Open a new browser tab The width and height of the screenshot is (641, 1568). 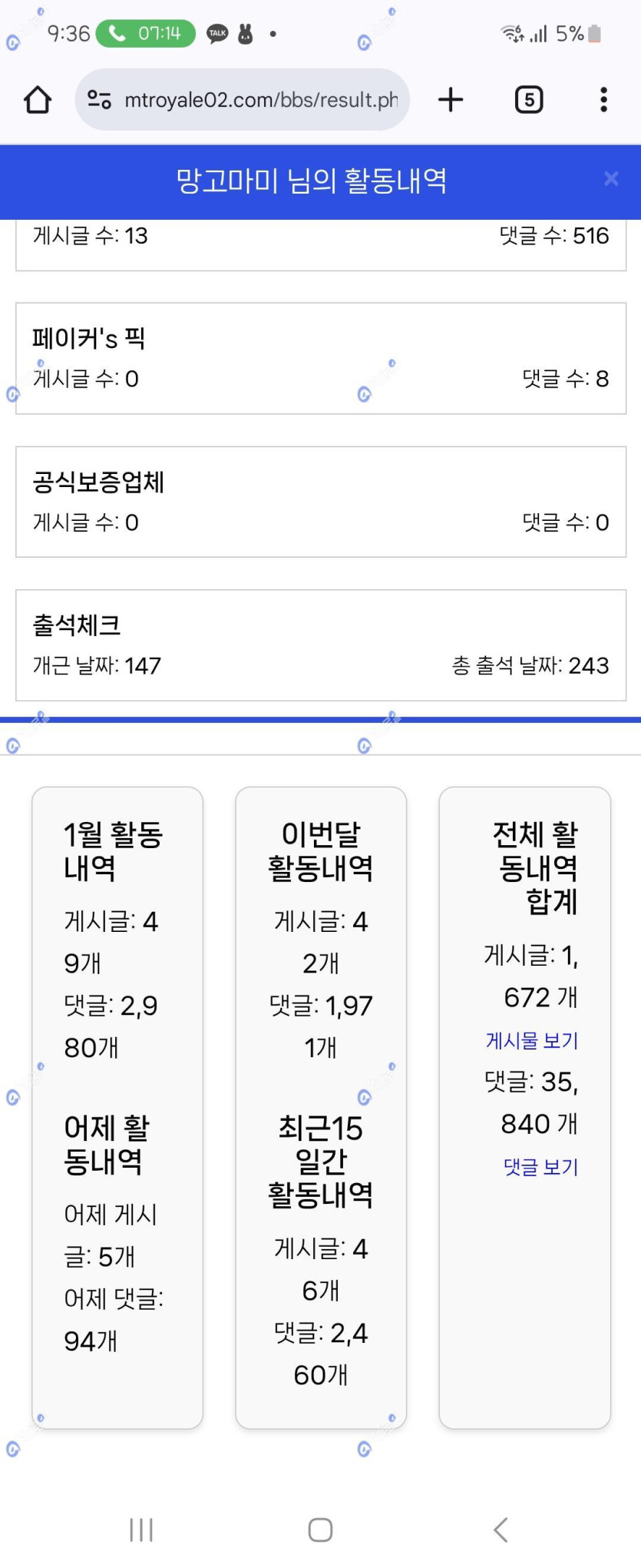pos(451,100)
